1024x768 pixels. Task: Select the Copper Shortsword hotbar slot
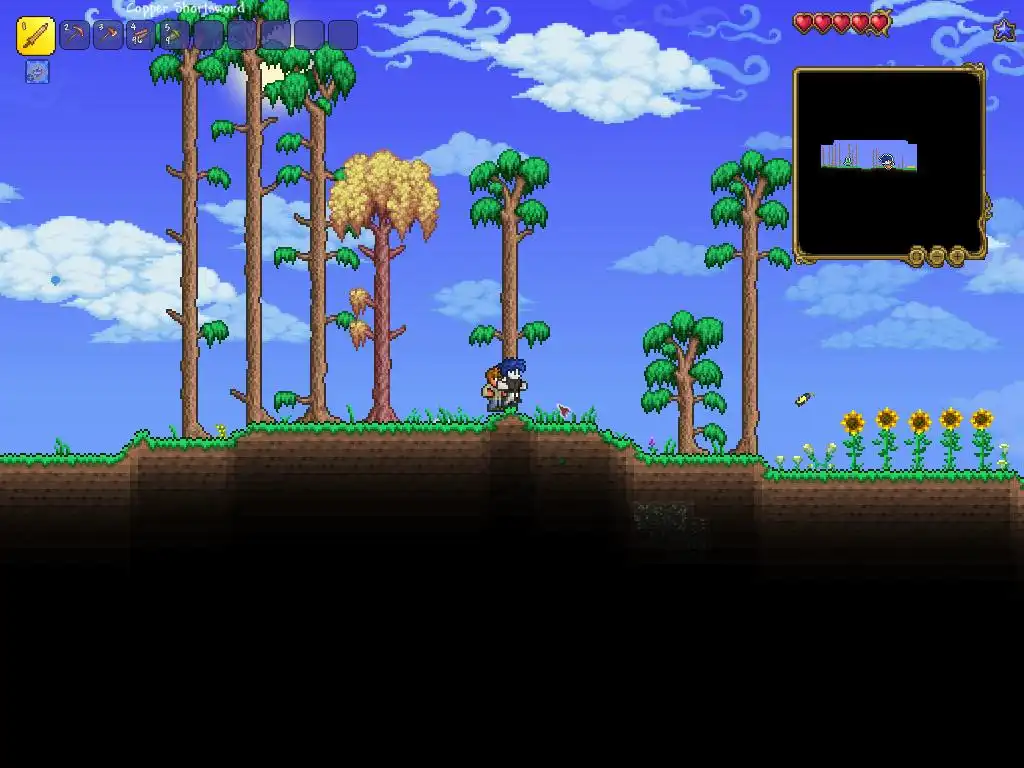(x=35, y=36)
